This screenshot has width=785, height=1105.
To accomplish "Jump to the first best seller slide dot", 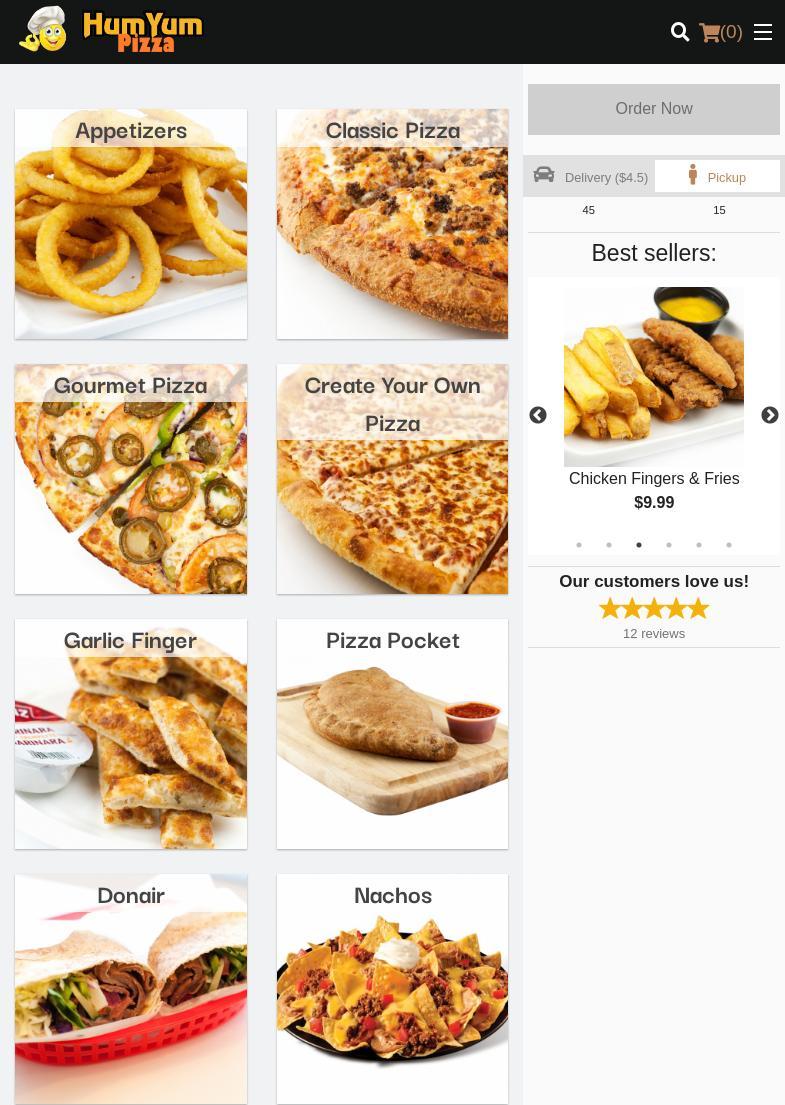I will pyautogui.click(x=579, y=545).
